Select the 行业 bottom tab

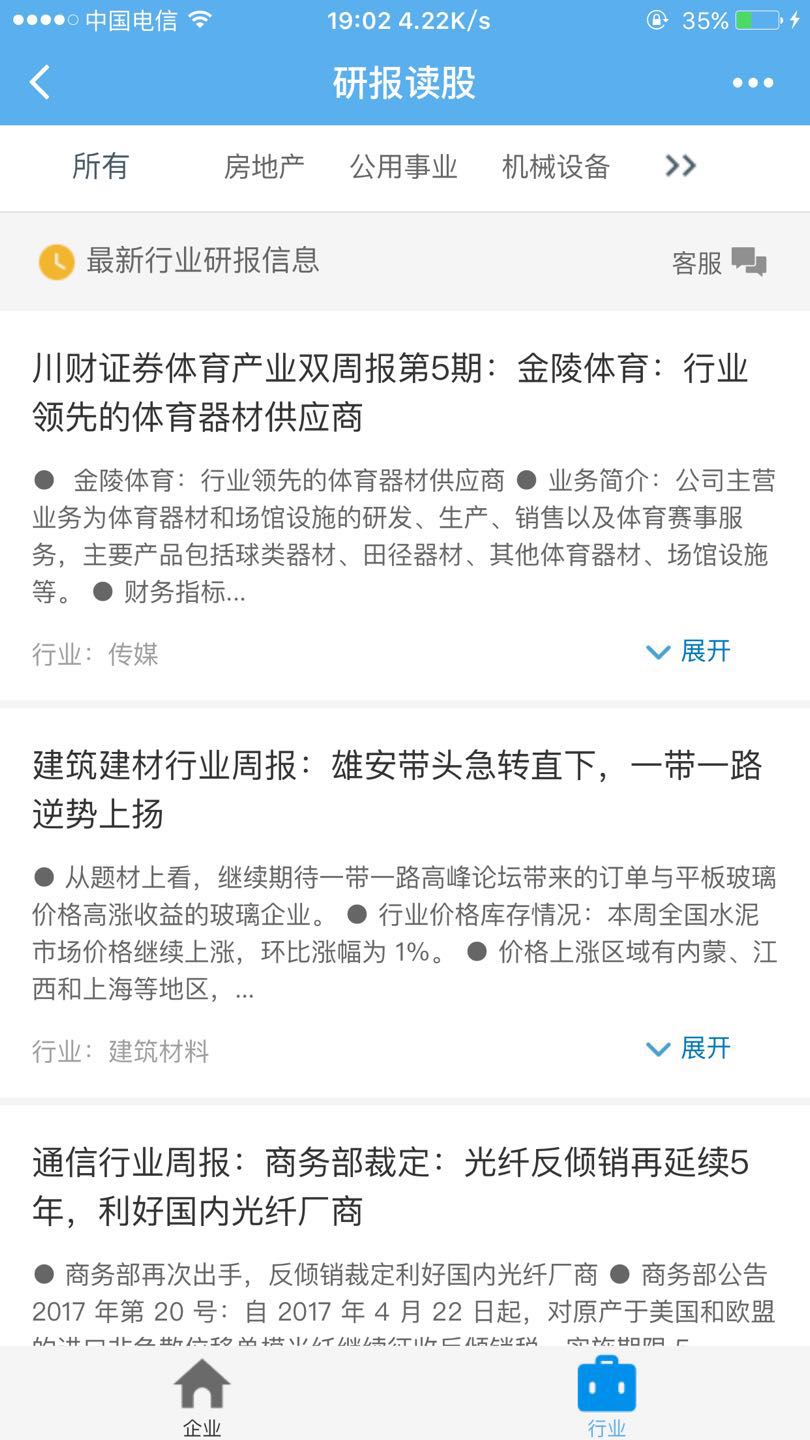(x=607, y=1397)
